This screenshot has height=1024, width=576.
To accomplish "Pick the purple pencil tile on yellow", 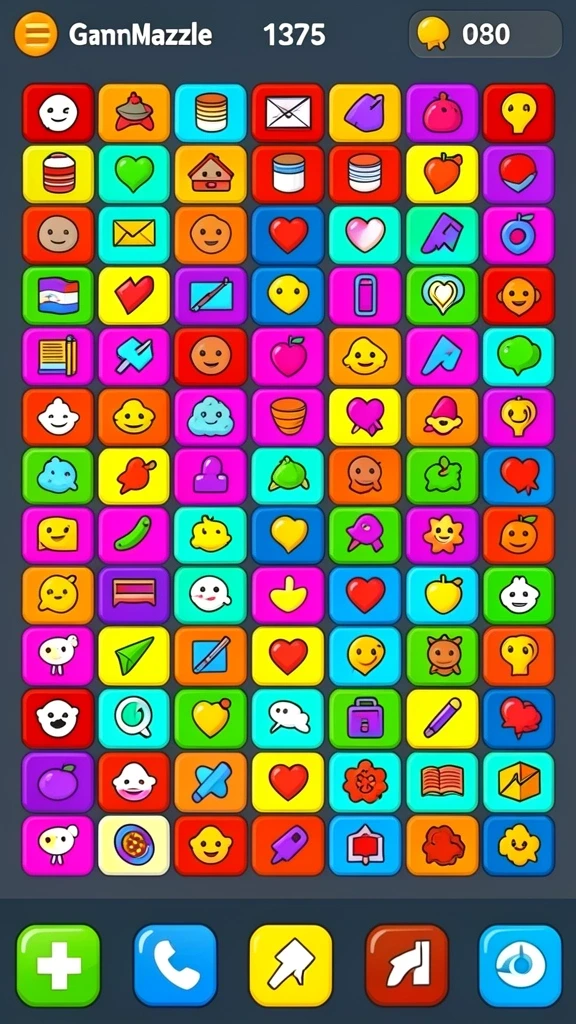I will [442, 718].
